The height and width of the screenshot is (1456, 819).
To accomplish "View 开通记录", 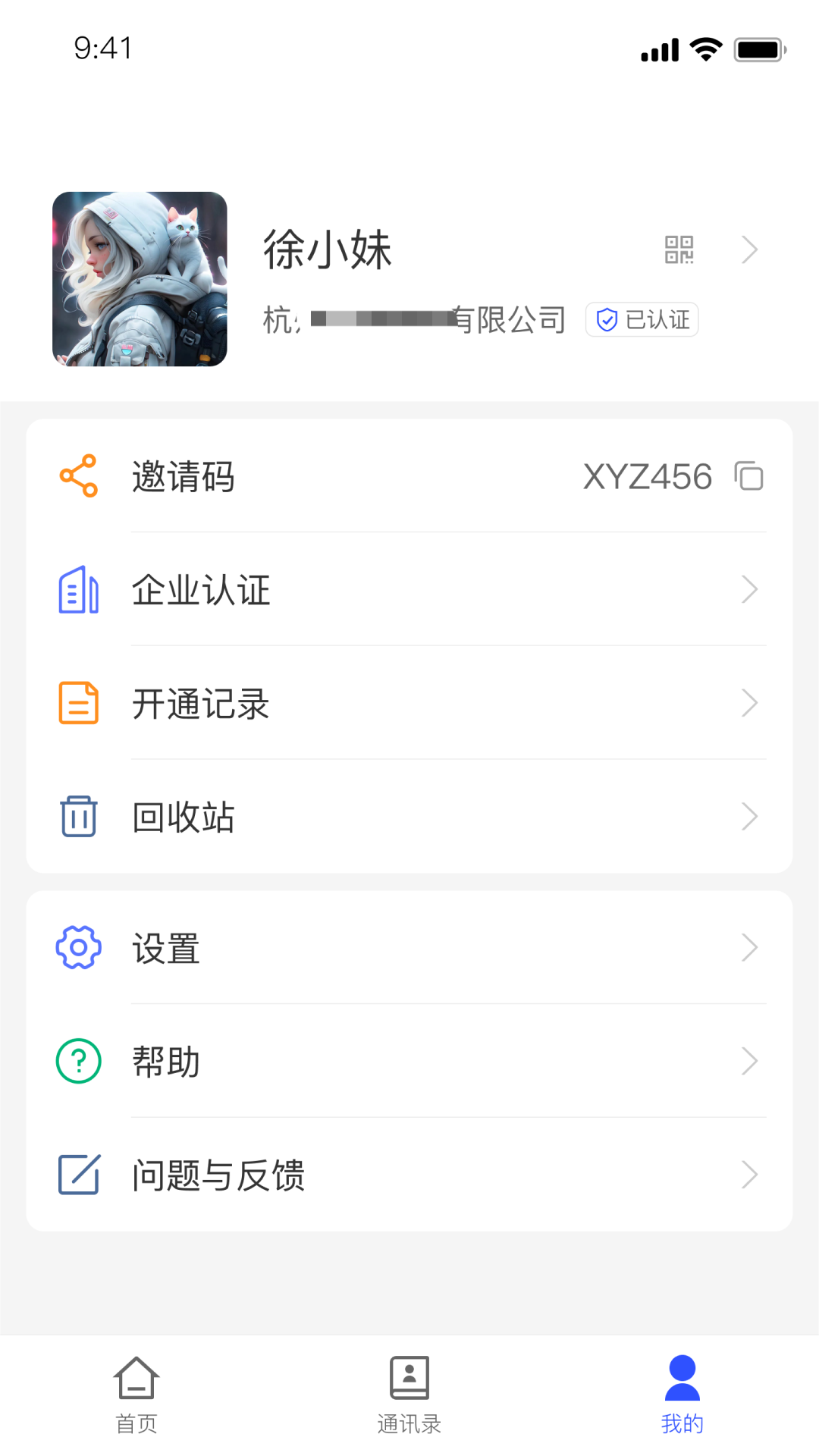I will (x=409, y=703).
